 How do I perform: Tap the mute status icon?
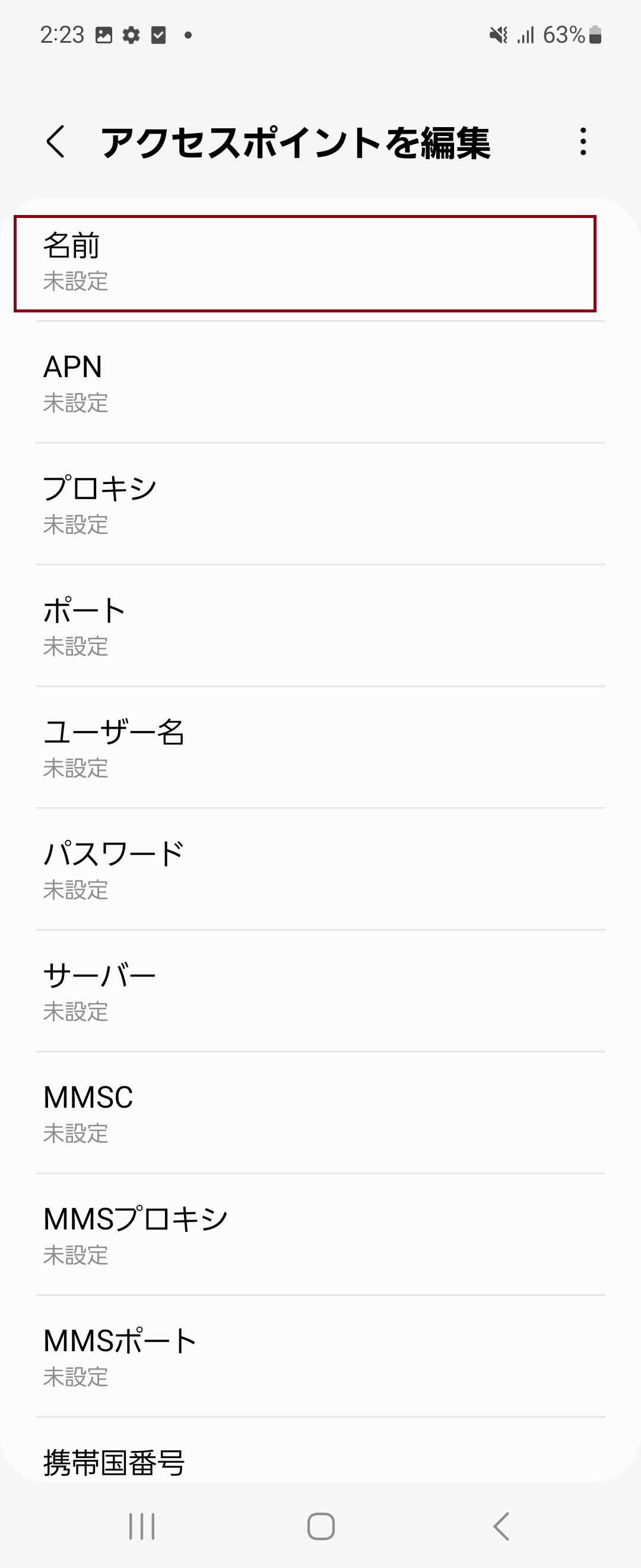(499, 36)
